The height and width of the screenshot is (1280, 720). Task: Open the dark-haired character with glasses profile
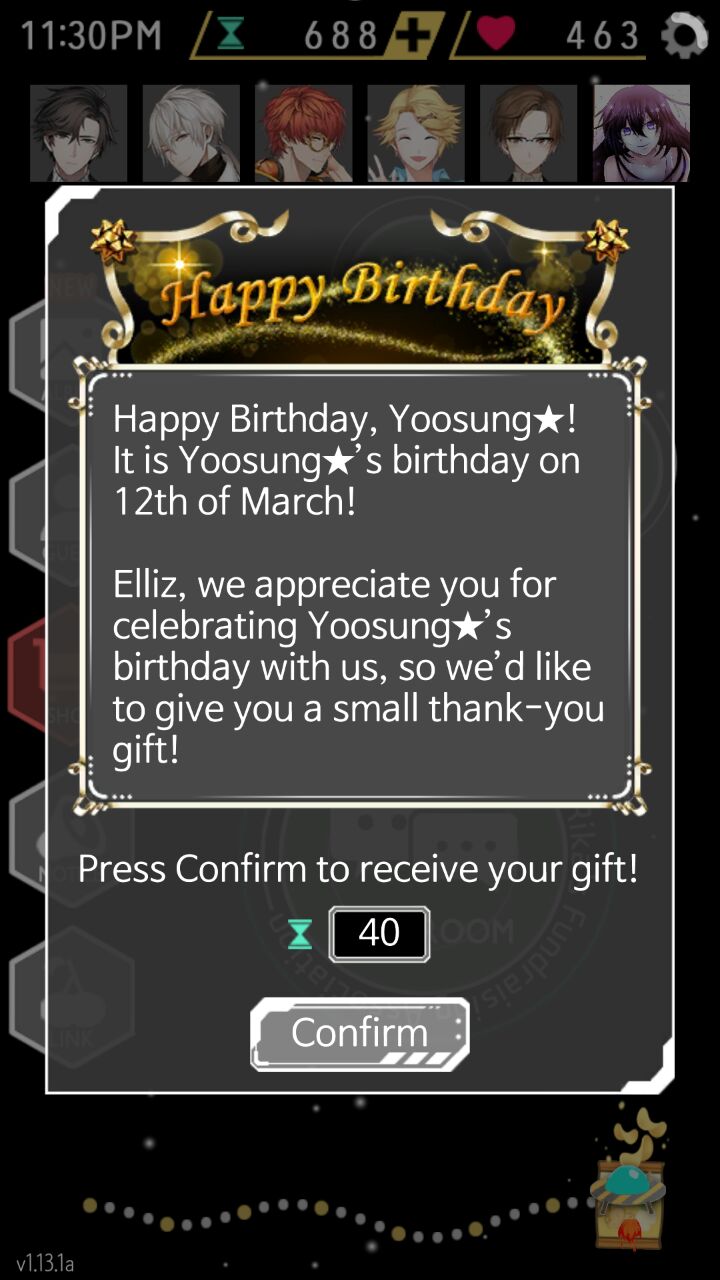(79, 133)
